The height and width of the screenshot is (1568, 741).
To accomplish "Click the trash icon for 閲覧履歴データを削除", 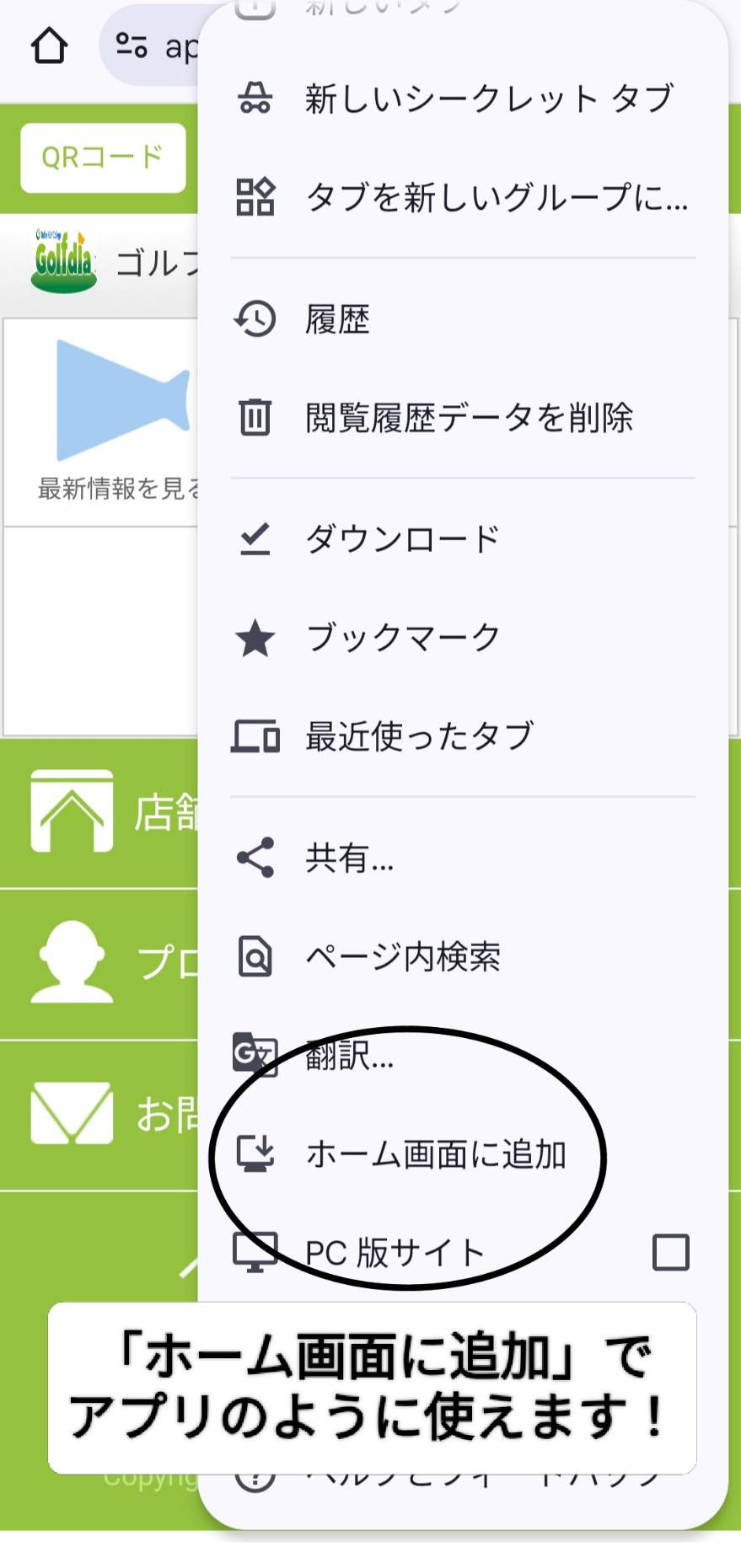I will (x=255, y=417).
